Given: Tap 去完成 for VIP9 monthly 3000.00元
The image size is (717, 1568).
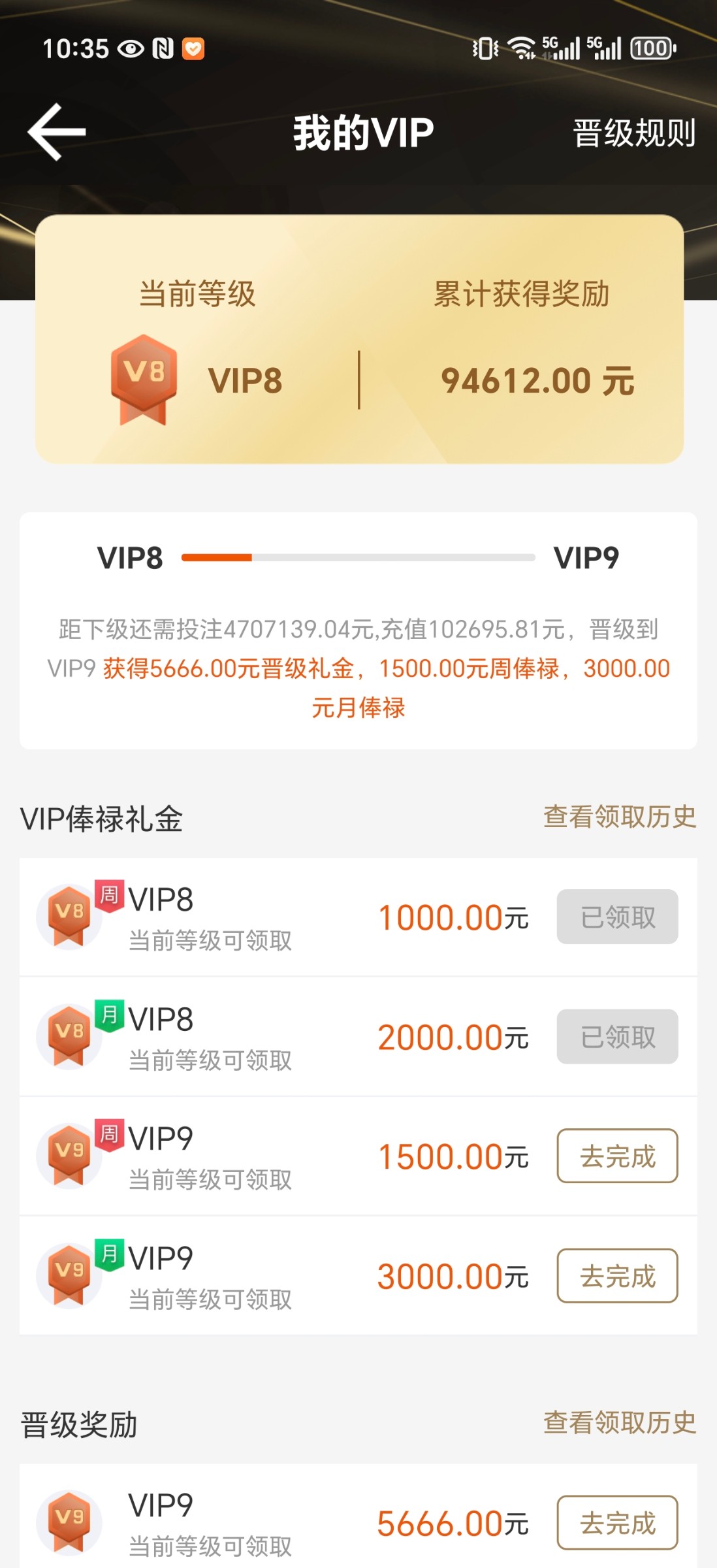Looking at the screenshot, I should coord(617,1275).
